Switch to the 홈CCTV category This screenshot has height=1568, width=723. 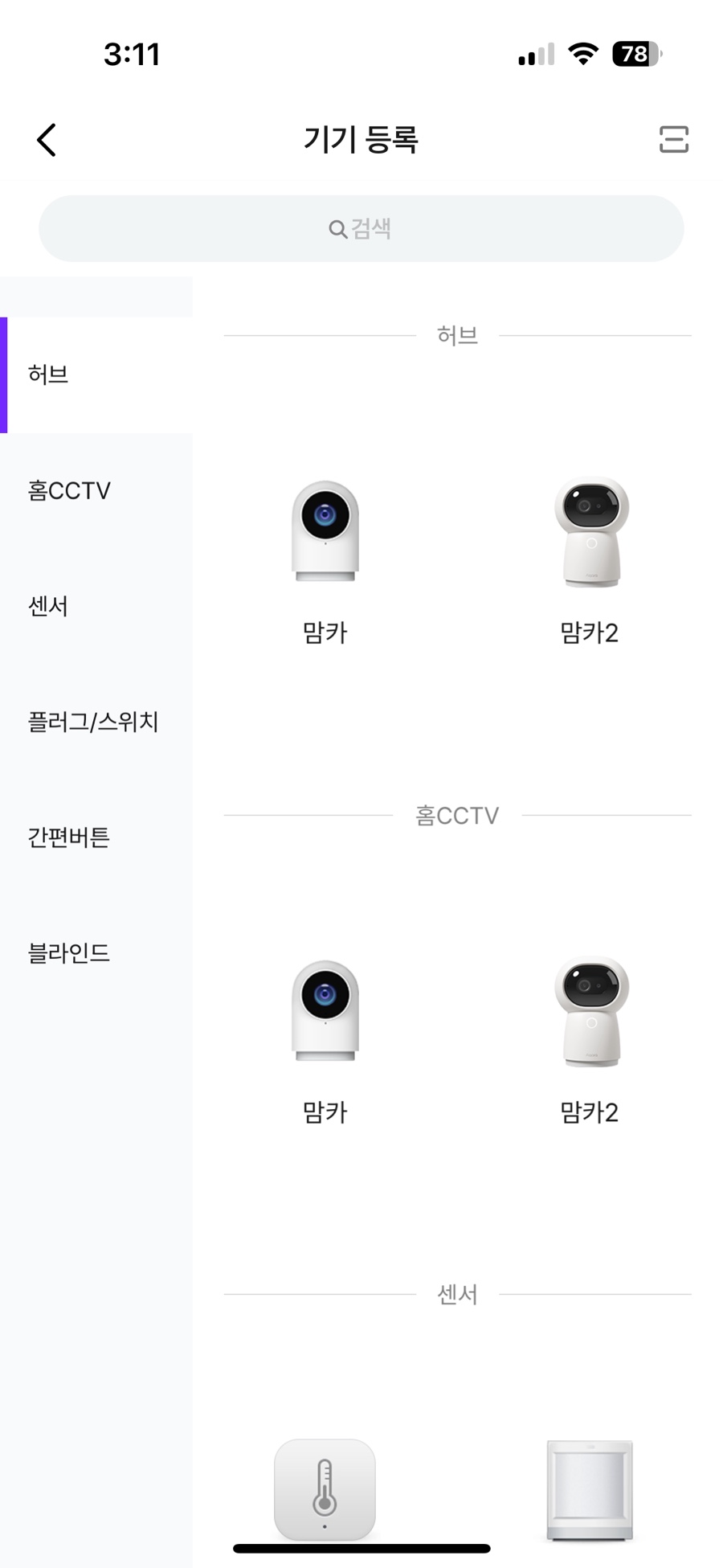click(69, 490)
